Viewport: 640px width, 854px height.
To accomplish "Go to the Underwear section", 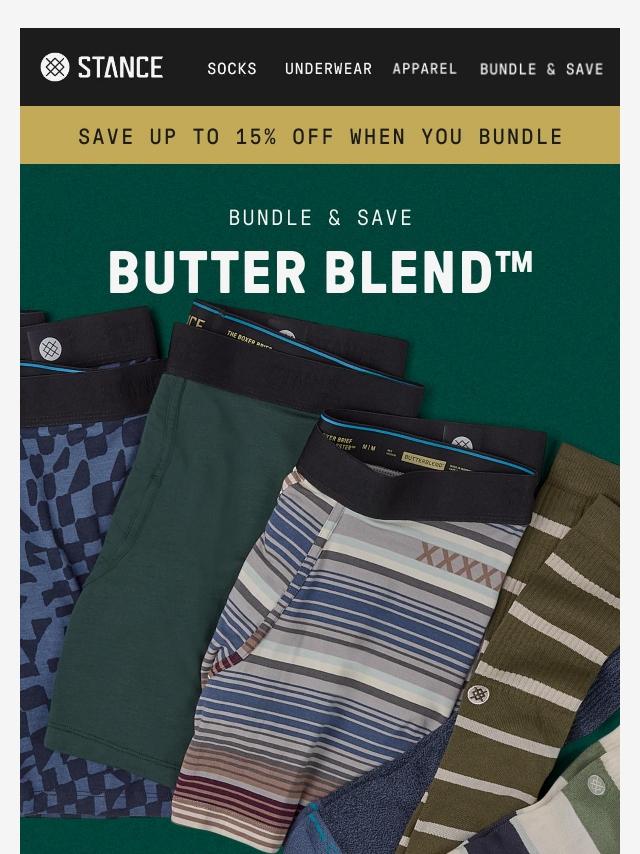I will 328,69.
